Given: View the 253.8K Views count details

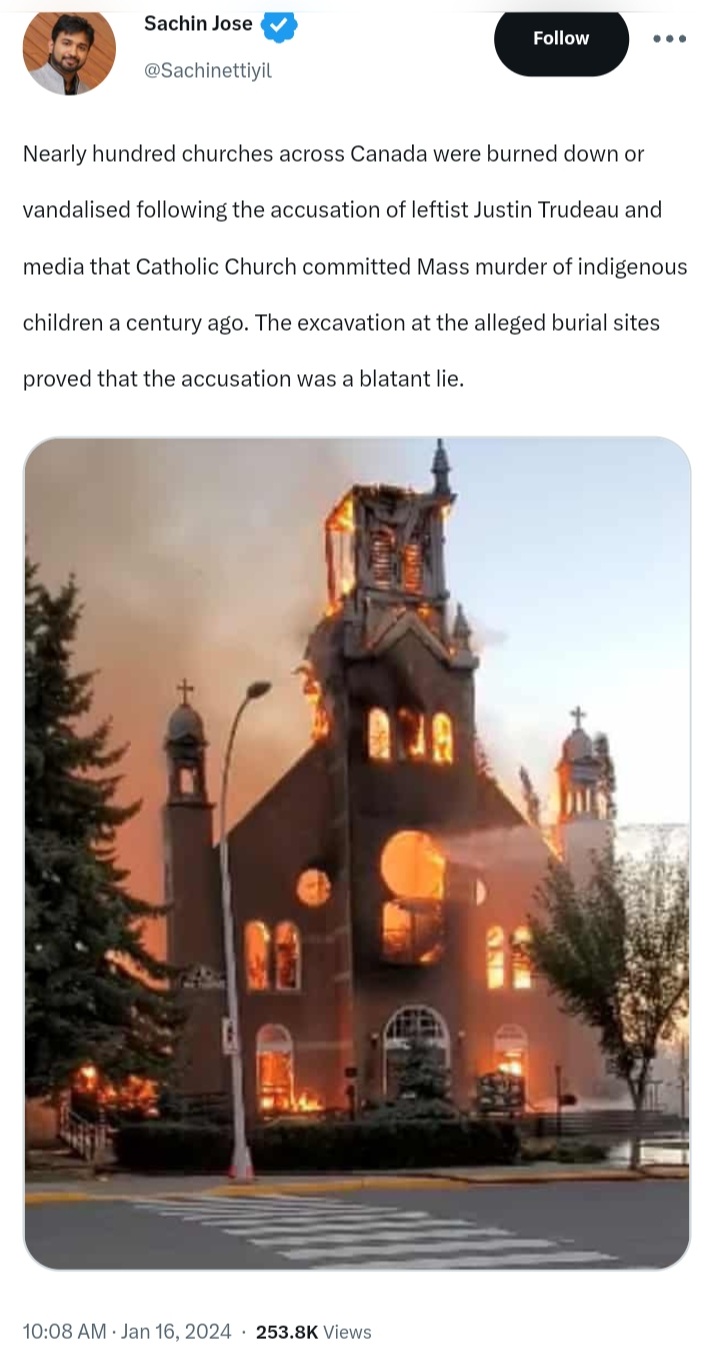Looking at the screenshot, I should click(x=313, y=1332).
